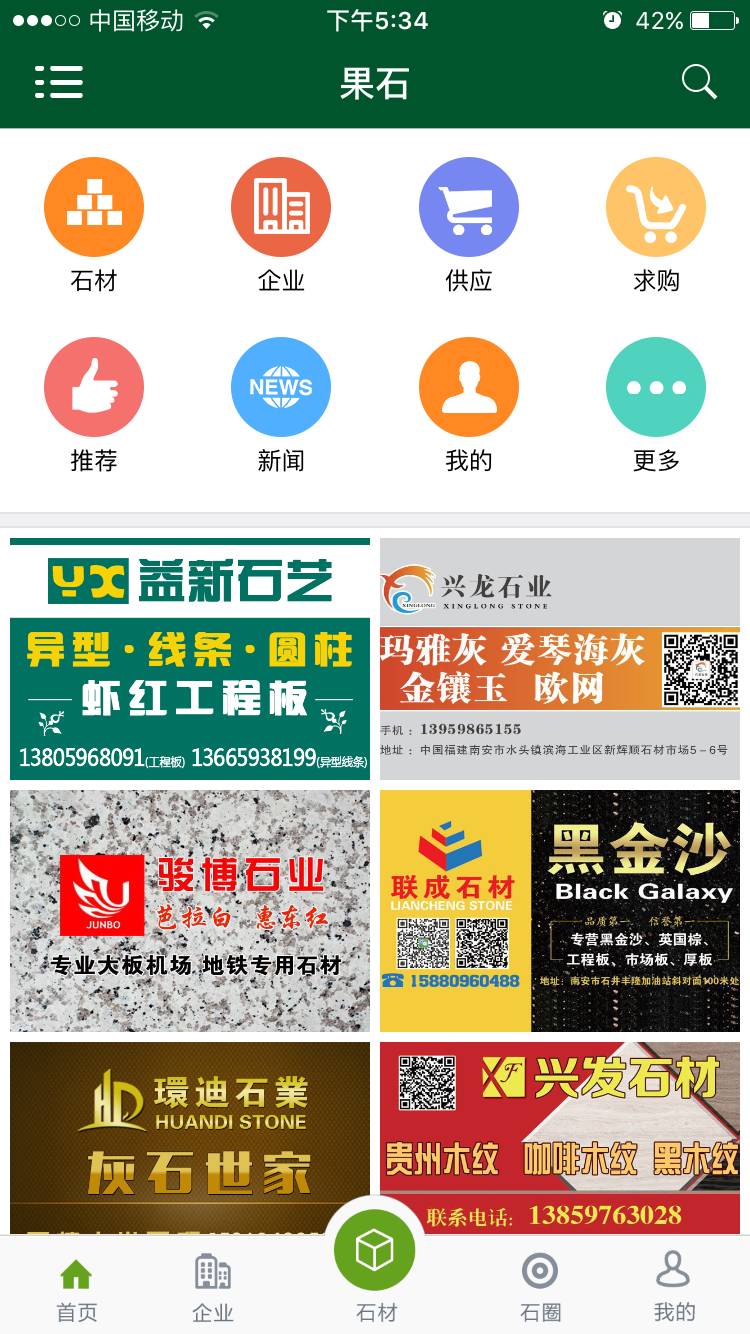Screen dimensions: 750x1334
Task: Open the 益新石艺 banner ad
Action: 190,659
